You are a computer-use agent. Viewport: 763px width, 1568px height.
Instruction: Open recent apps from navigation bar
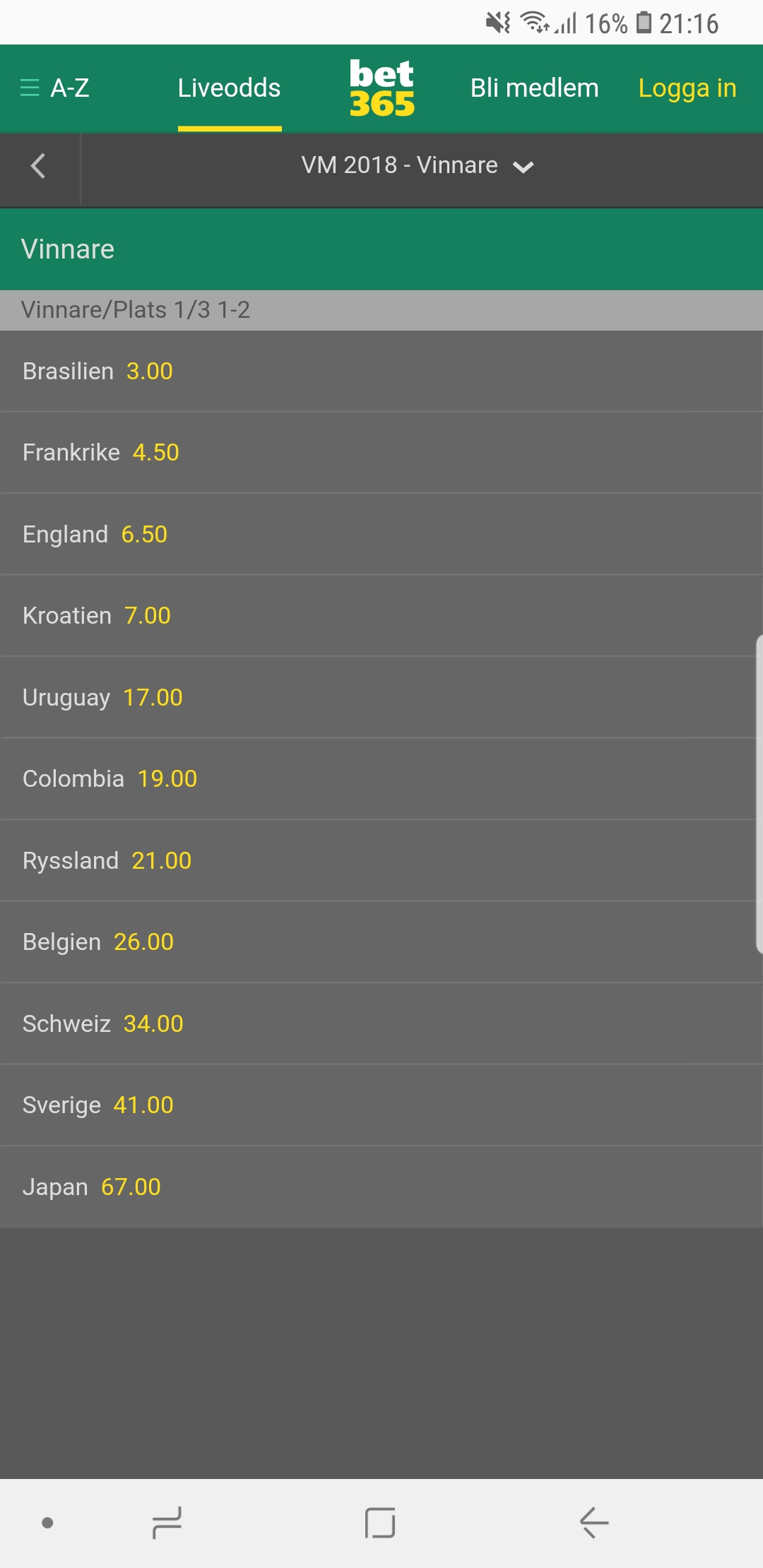coord(167,1523)
